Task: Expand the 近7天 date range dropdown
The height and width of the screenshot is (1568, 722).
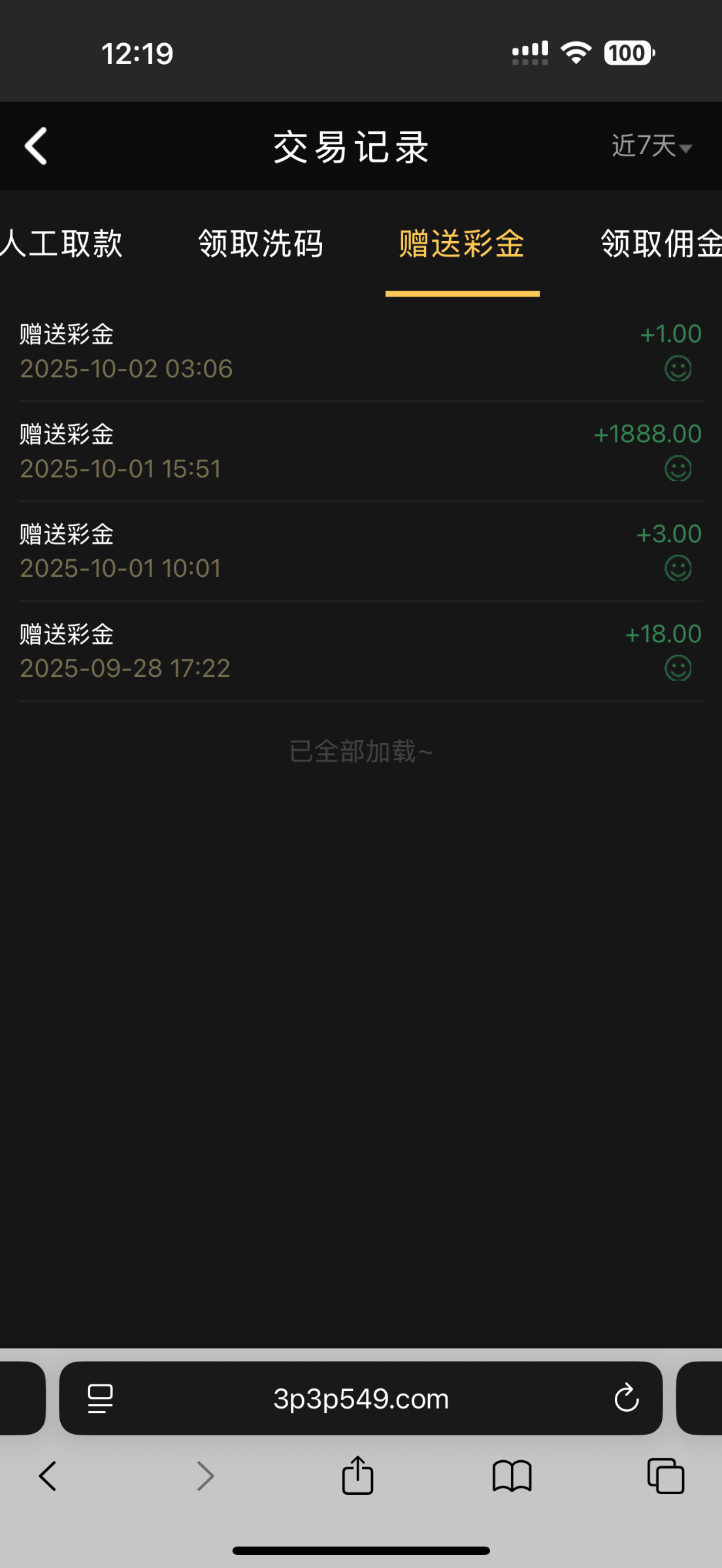Action: [x=651, y=146]
